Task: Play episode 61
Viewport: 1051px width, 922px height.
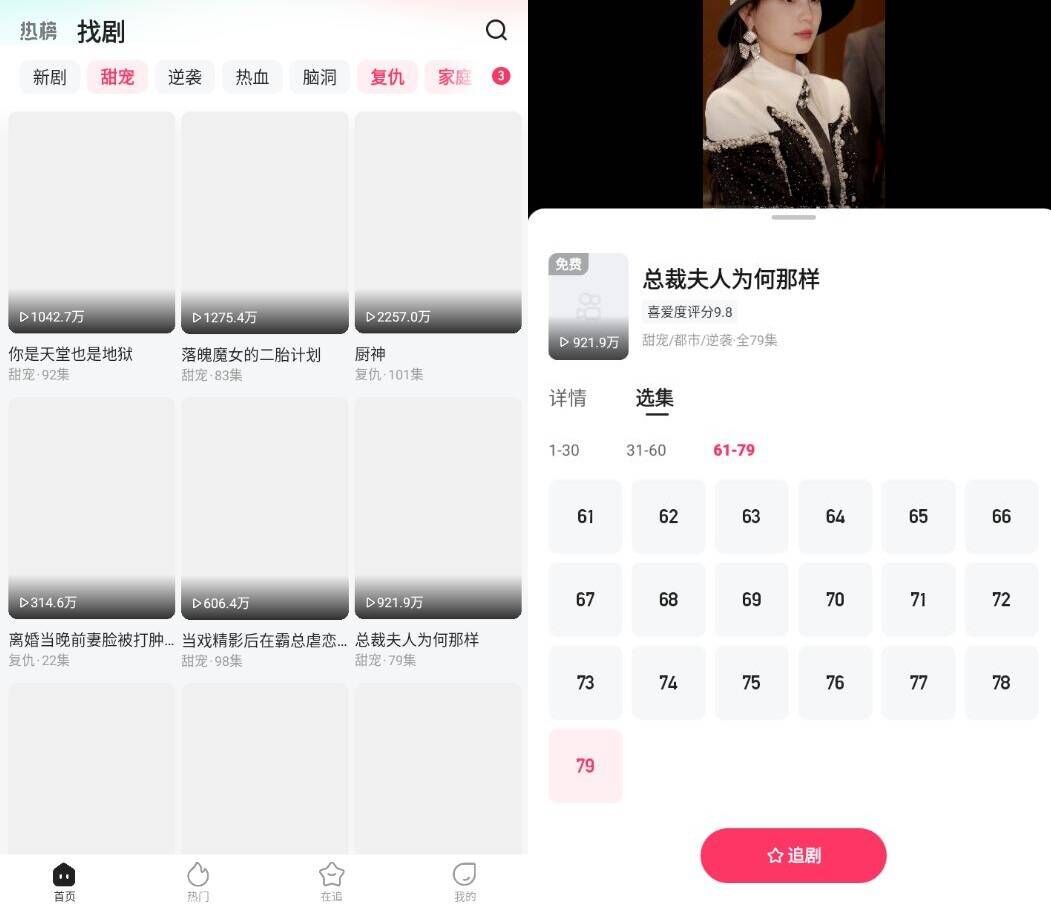Action: 585,516
